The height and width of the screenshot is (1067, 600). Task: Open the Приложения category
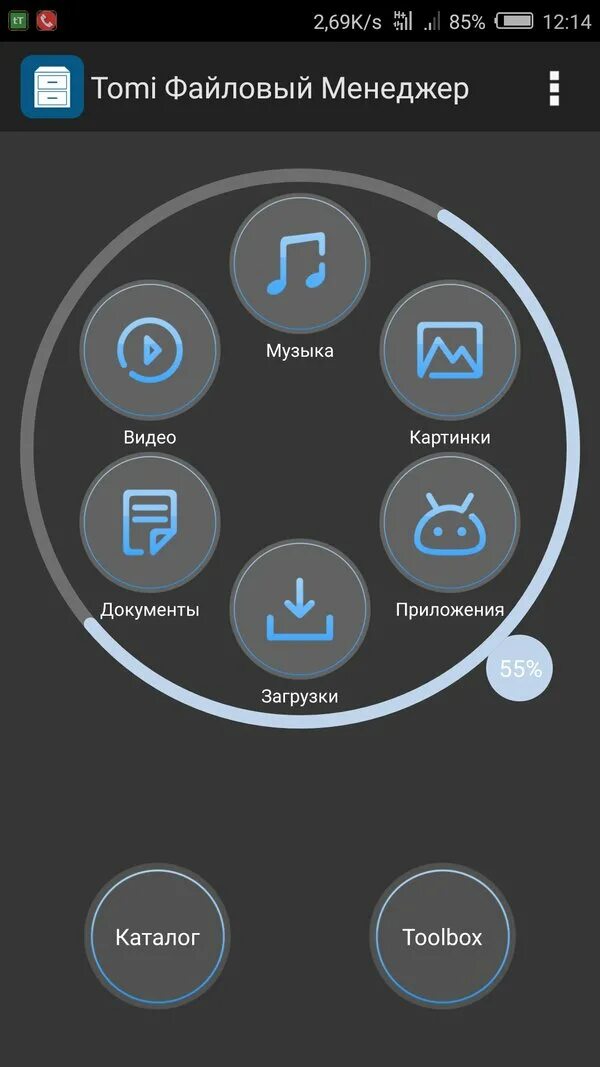tap(450, 523)
